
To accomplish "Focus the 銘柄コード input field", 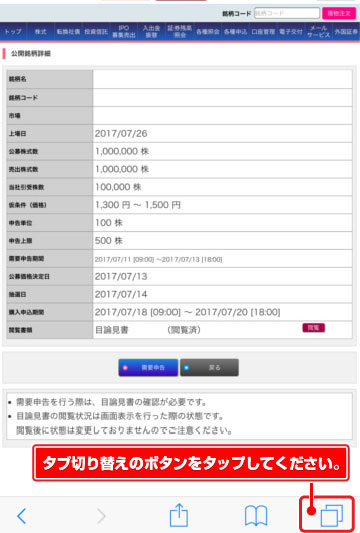I will click(287, 13).
